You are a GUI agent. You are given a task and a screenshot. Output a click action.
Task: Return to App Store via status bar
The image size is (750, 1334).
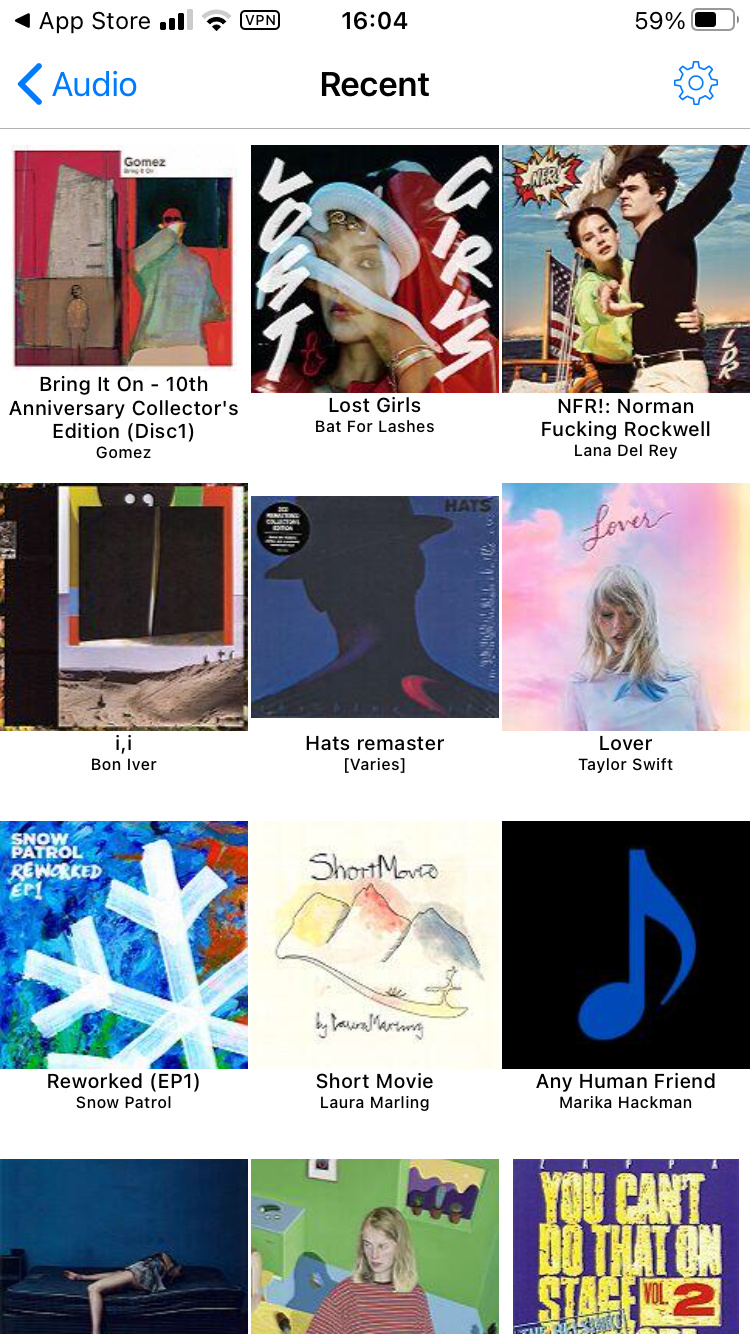point(82,21)
